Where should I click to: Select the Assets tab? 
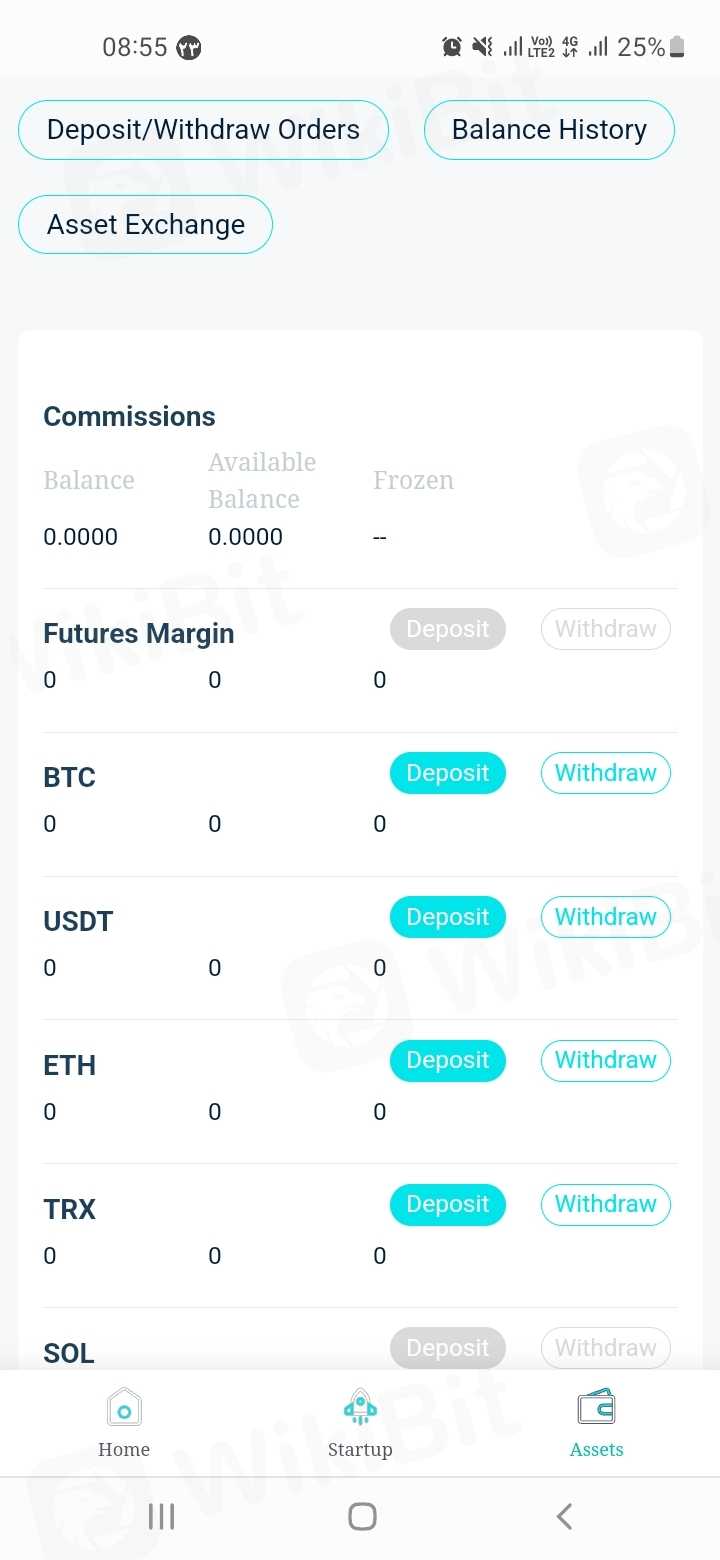(596, 1423)
